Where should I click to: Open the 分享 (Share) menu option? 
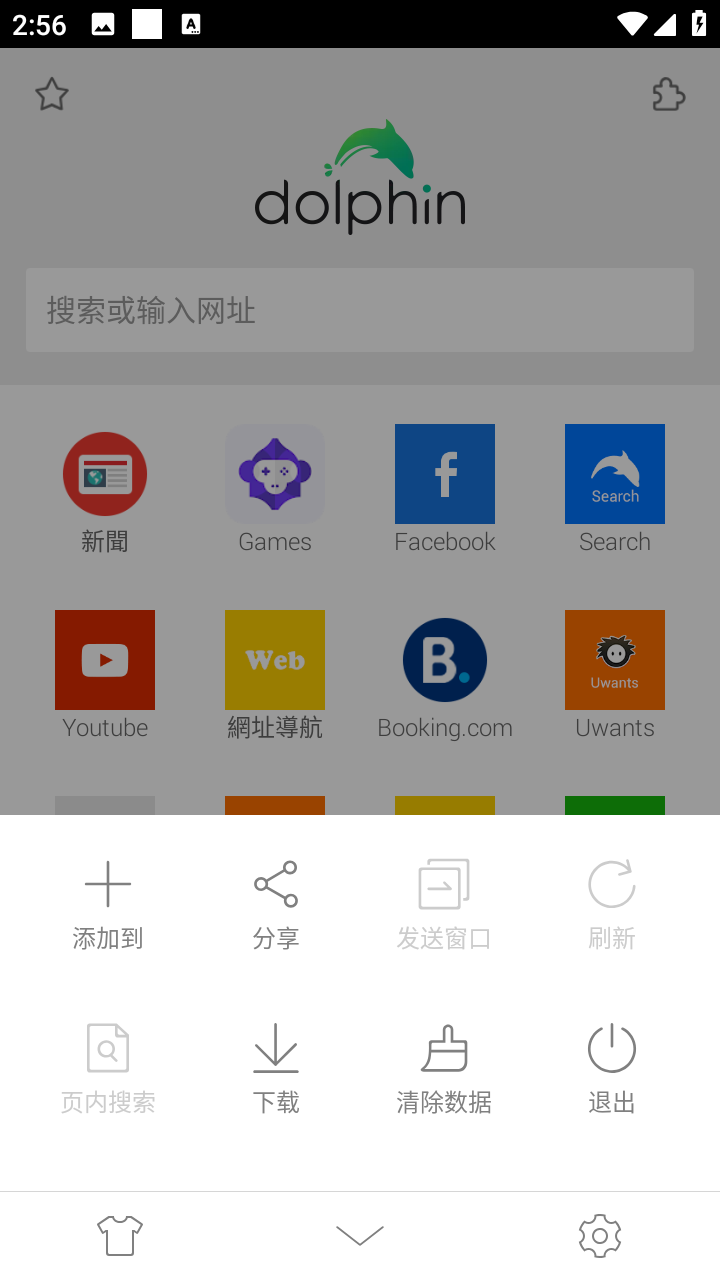(x=275, y=898)
